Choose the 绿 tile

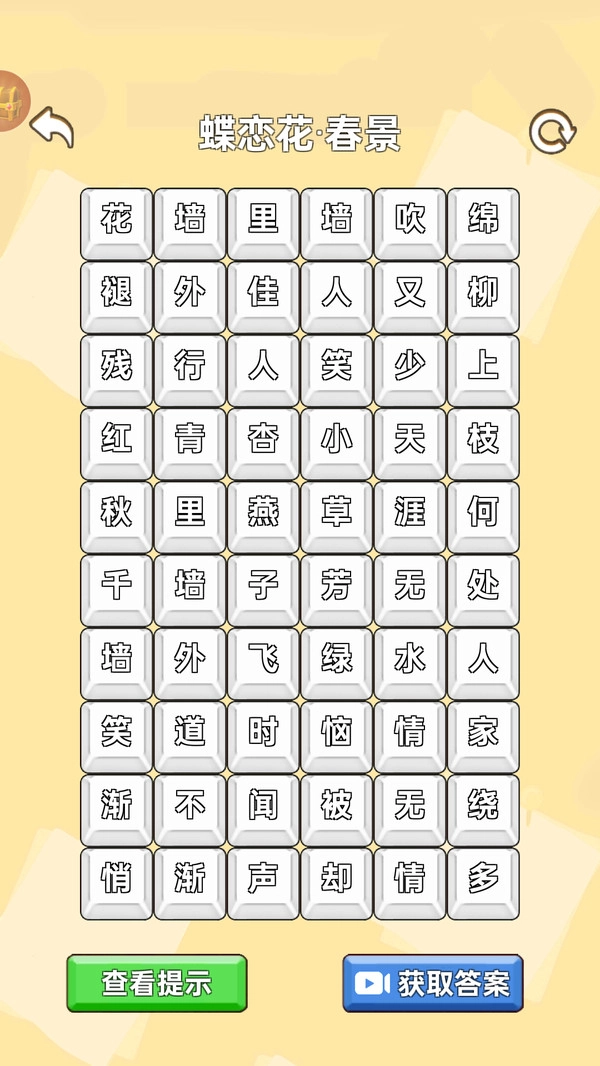point(337,660)
